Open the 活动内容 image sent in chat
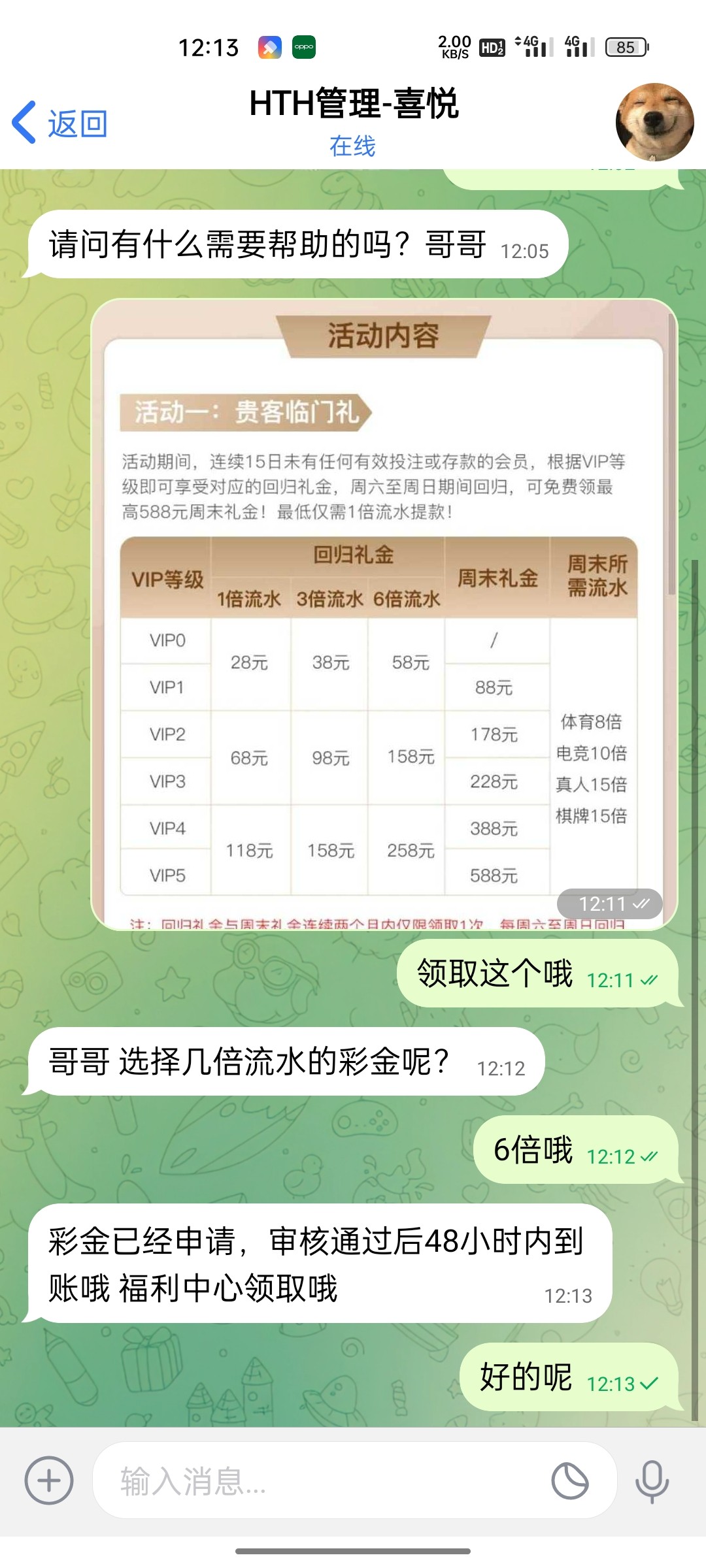706x1568 pixels. click(x=384, y=614)
